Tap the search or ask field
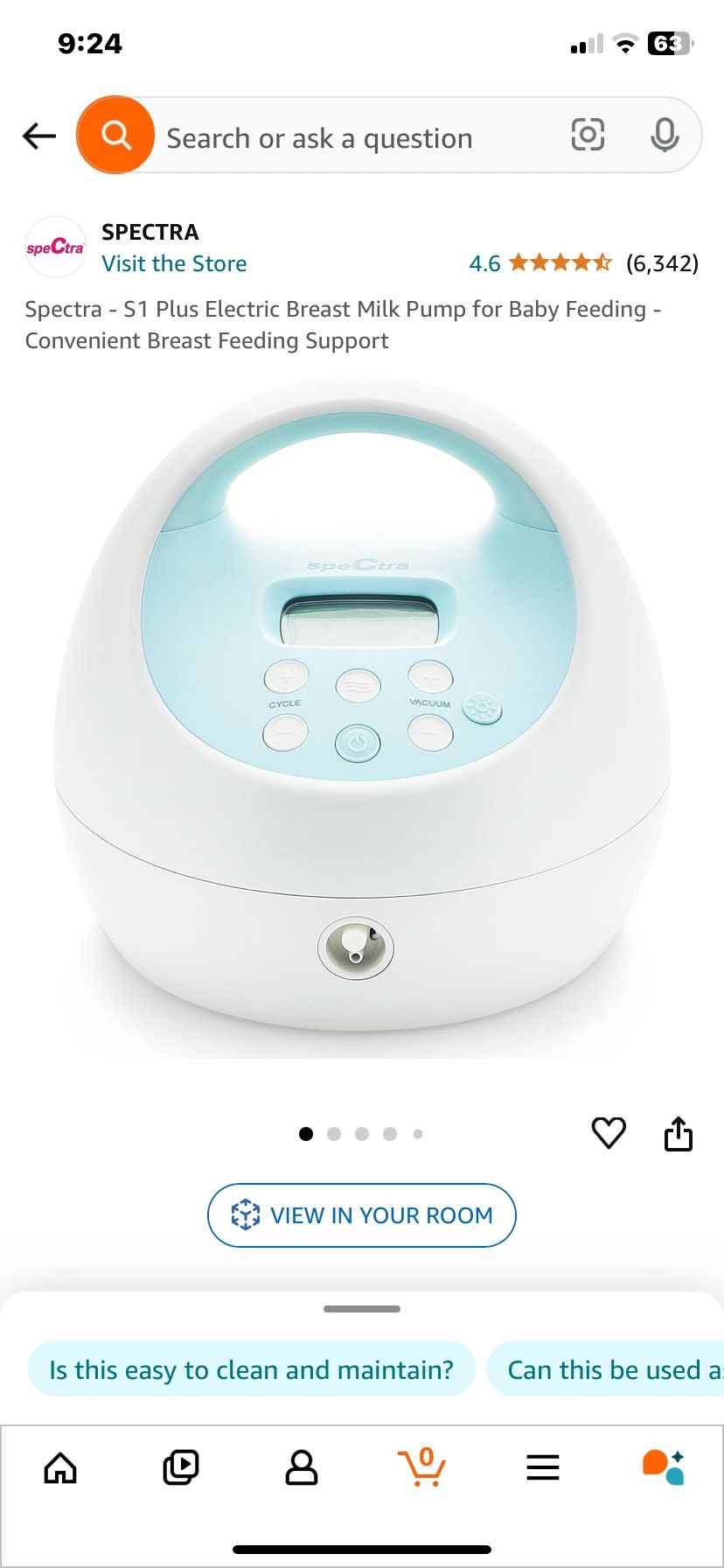The height and width of the screenshot is (1568, 724). pyautogui.click(x=350, y=137)
